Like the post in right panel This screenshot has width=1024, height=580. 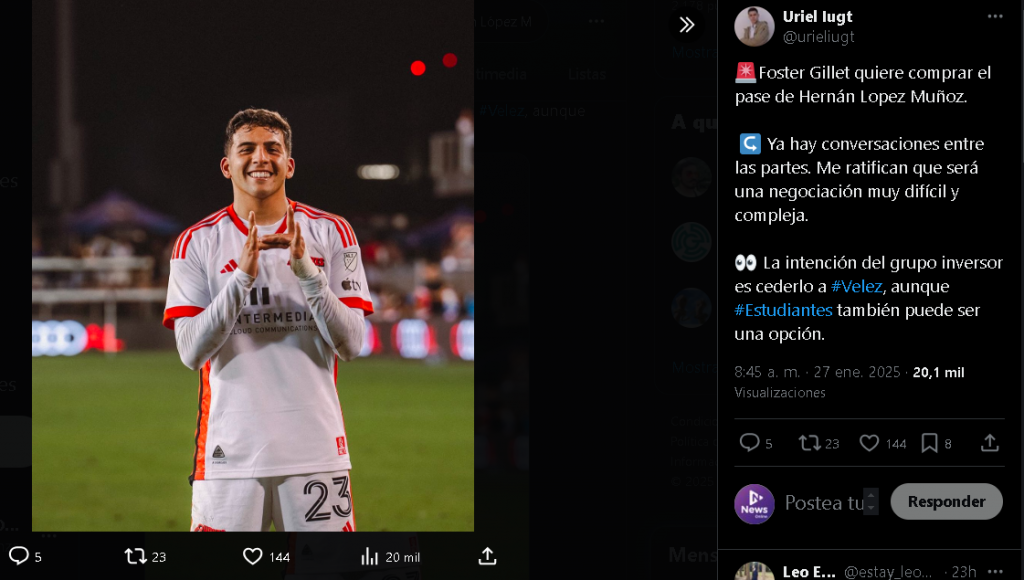[x=869, y=443]
